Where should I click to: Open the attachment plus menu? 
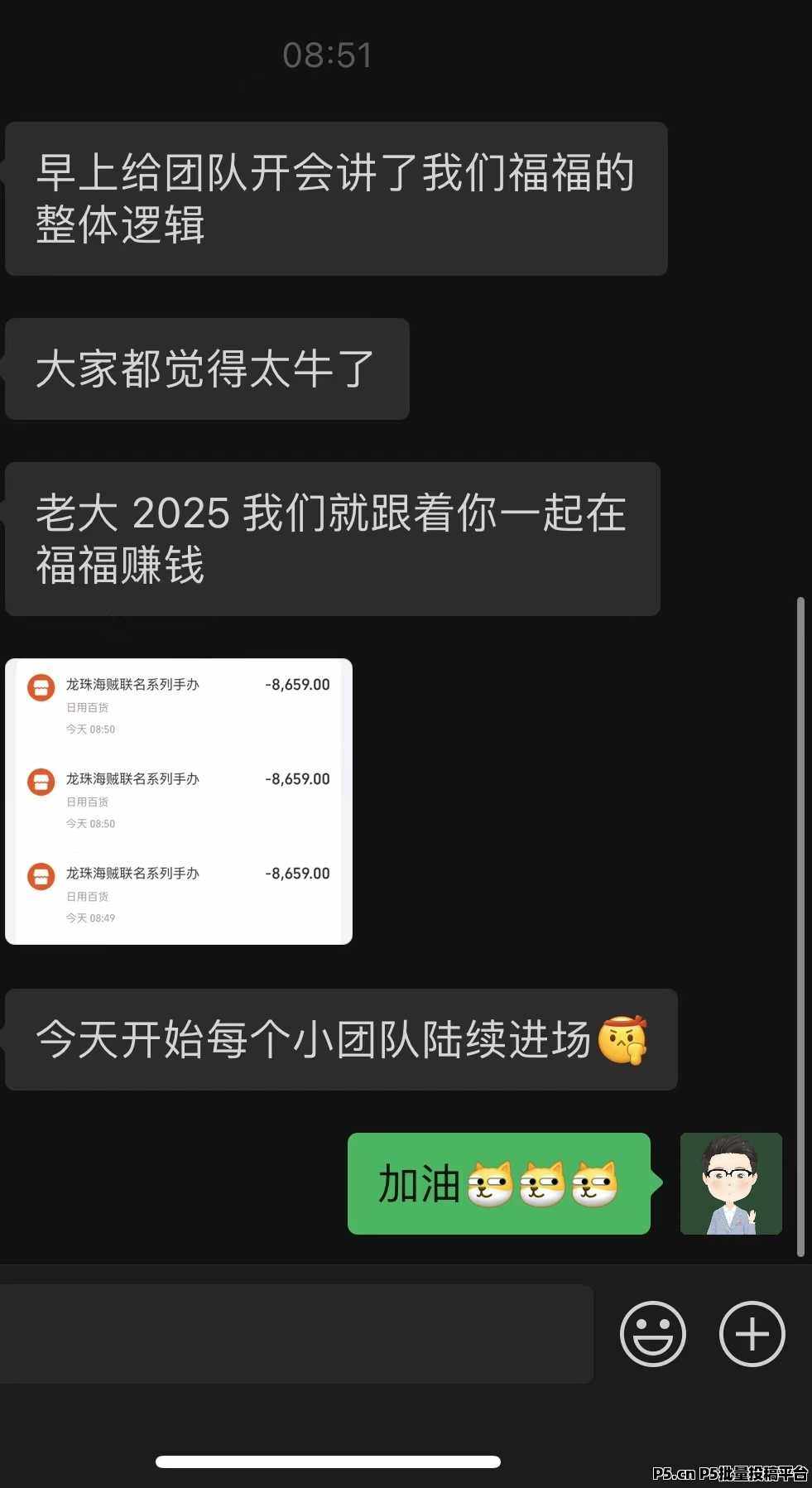coord(752,1334)
